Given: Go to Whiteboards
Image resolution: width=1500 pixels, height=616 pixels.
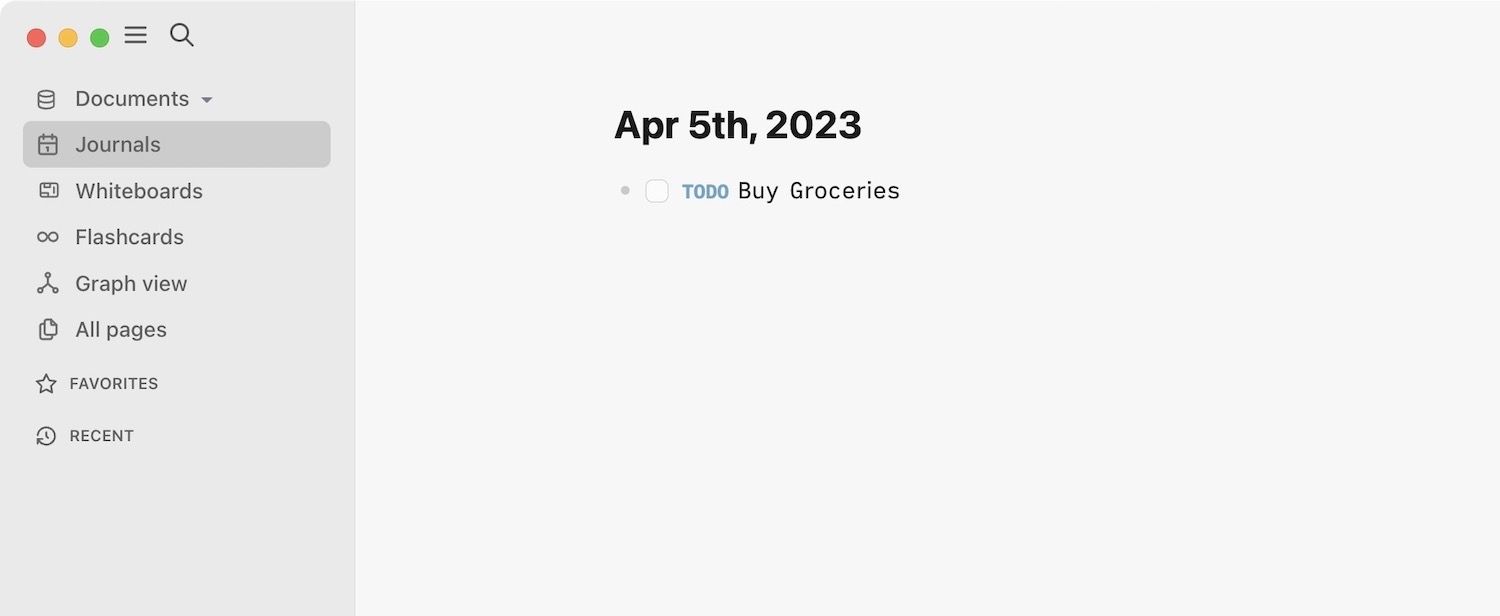Looking at the screenshot, I should (138, 191).
